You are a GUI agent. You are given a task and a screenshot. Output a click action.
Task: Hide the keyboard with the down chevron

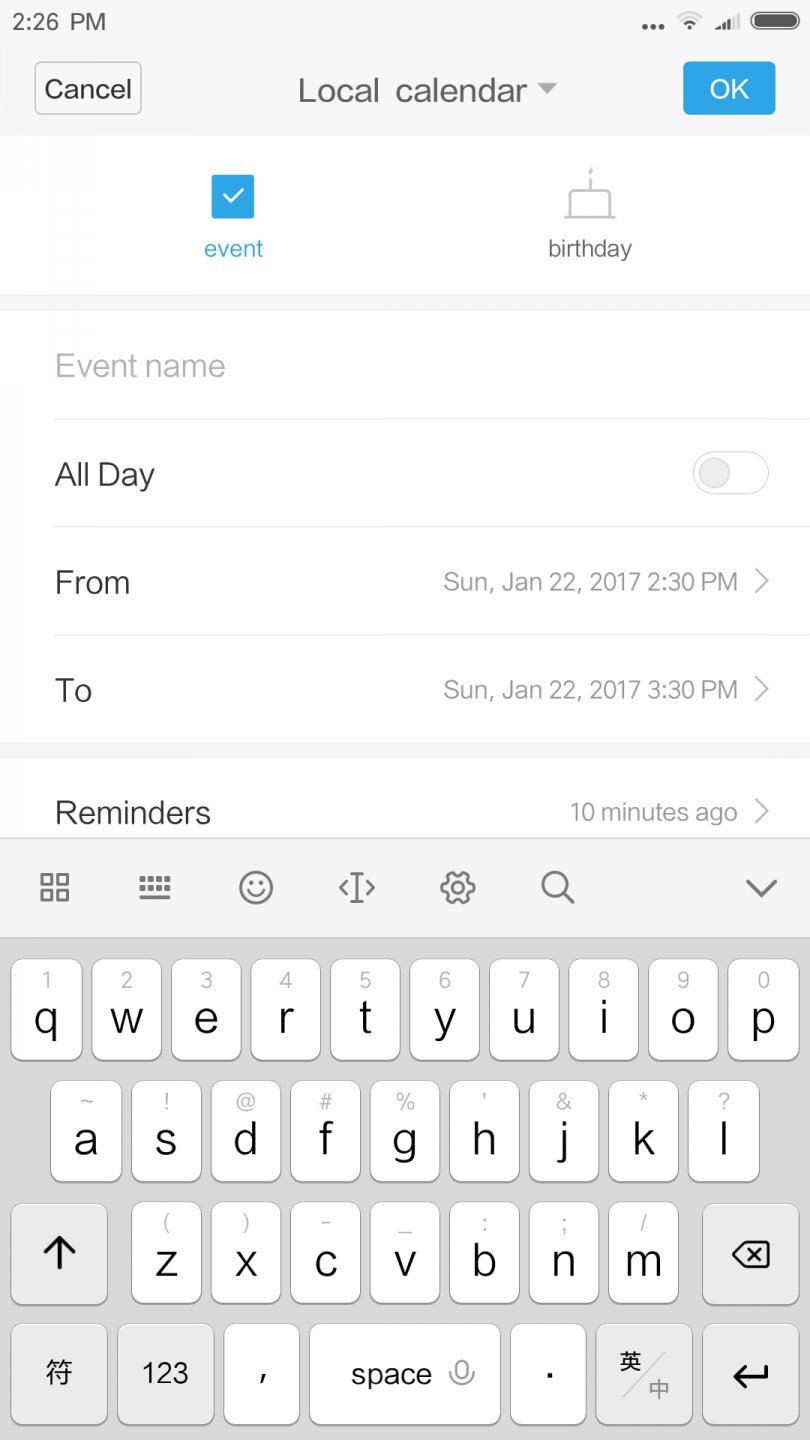[x=761, y=887]
